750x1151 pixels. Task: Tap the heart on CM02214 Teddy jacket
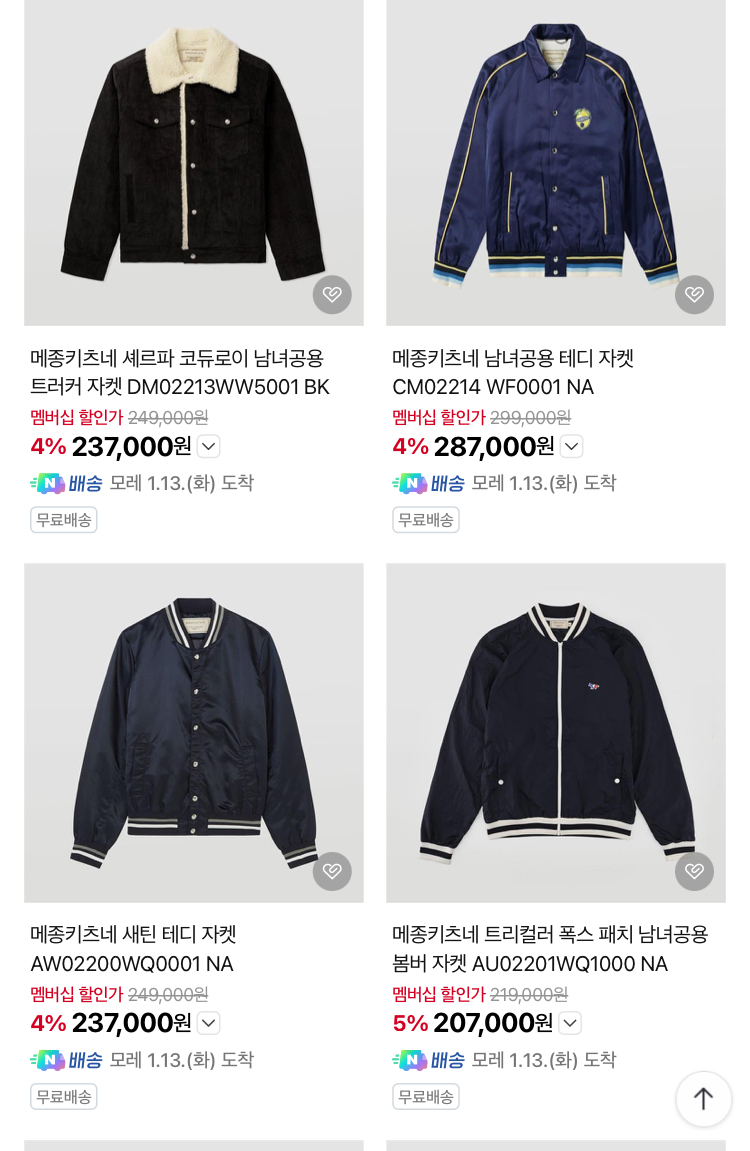pos(694,295)
